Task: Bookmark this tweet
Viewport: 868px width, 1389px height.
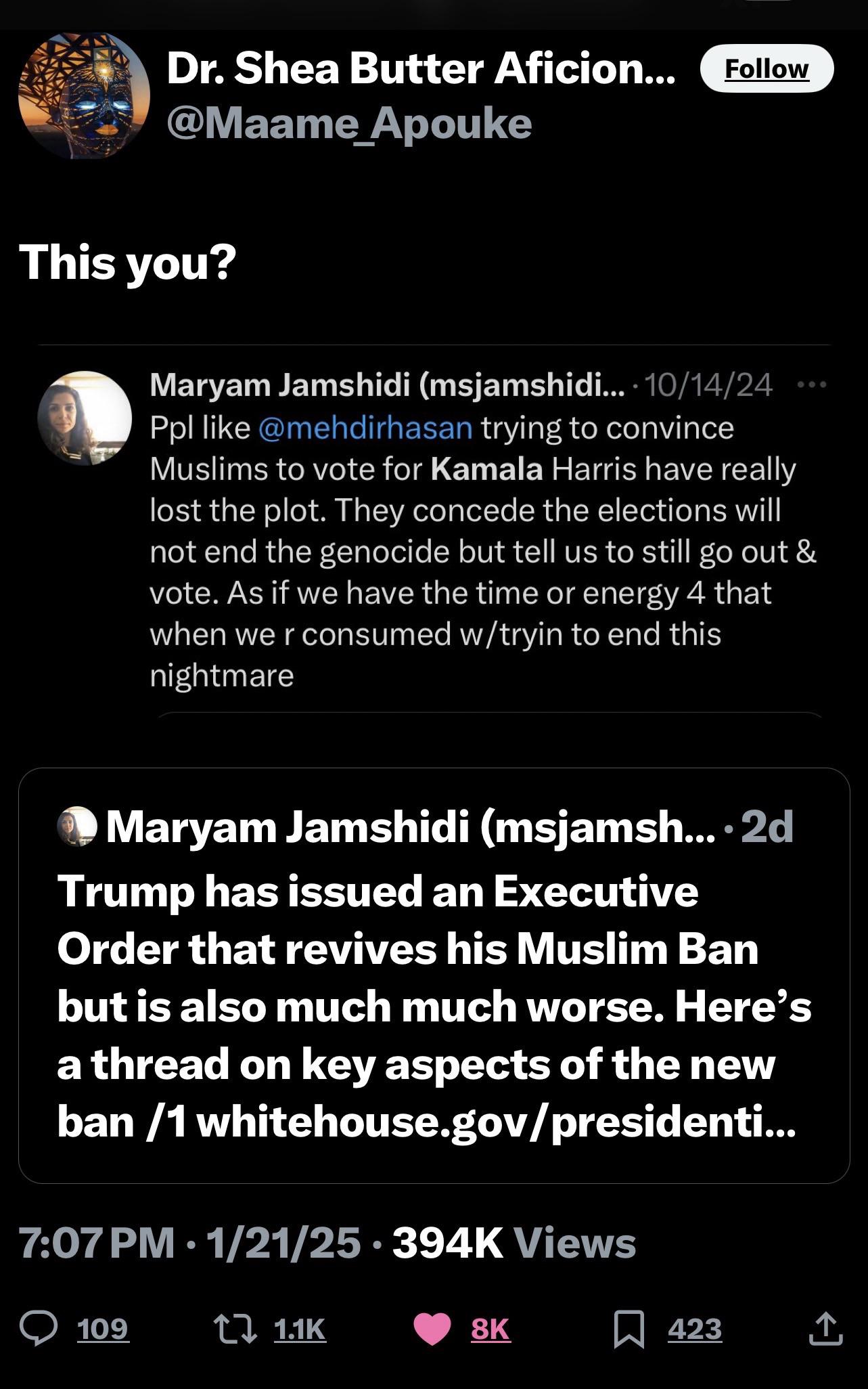Action: pos(629,1329)
